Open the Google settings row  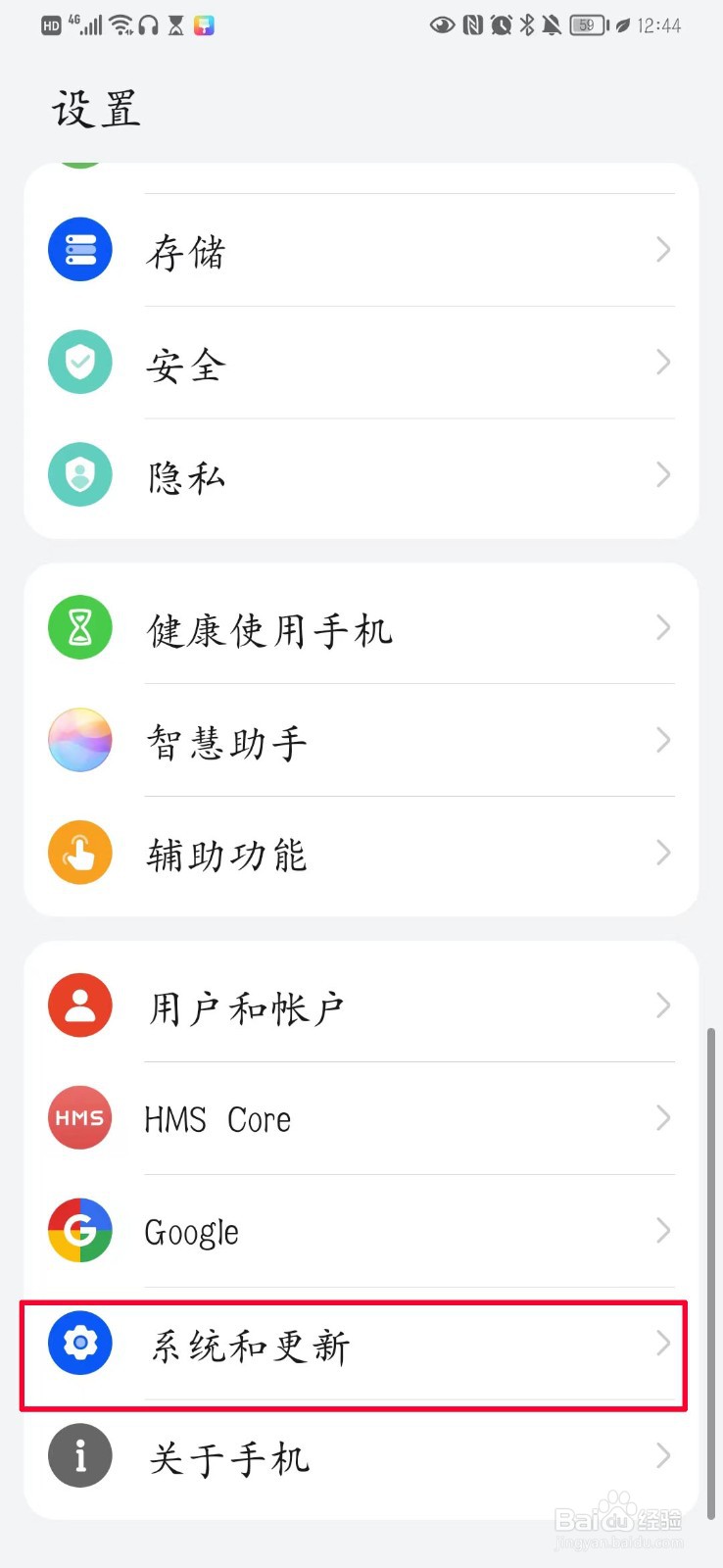tap(361, 1231)
